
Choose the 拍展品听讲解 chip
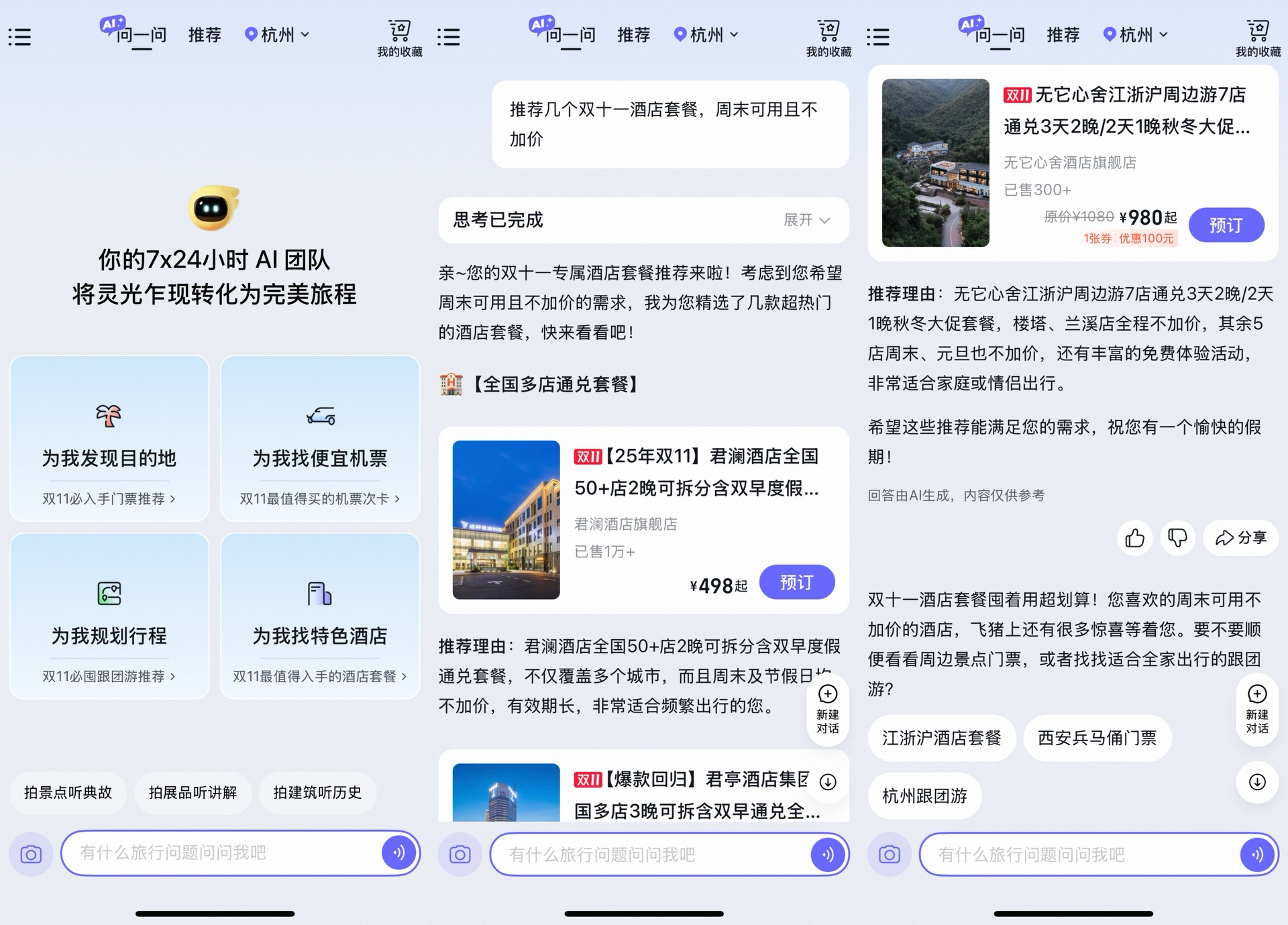point(193,792)
